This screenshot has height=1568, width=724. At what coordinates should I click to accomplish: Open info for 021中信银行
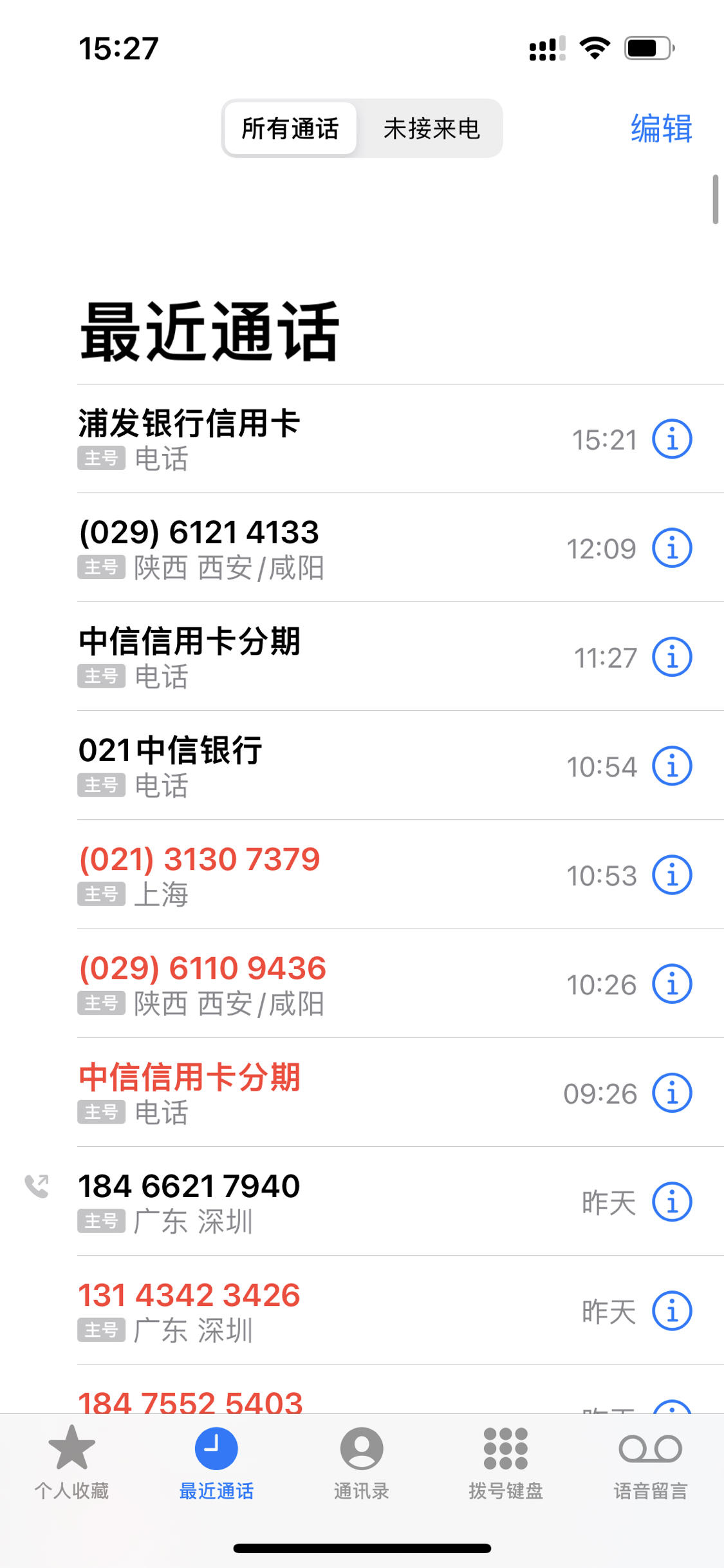point(672,766)
